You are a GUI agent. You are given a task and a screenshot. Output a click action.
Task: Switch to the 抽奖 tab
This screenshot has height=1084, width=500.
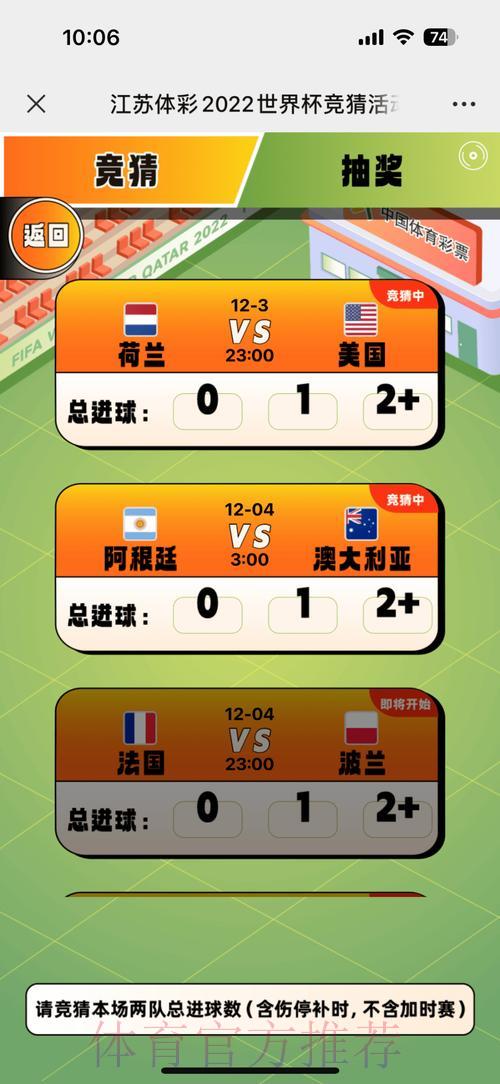371,170
